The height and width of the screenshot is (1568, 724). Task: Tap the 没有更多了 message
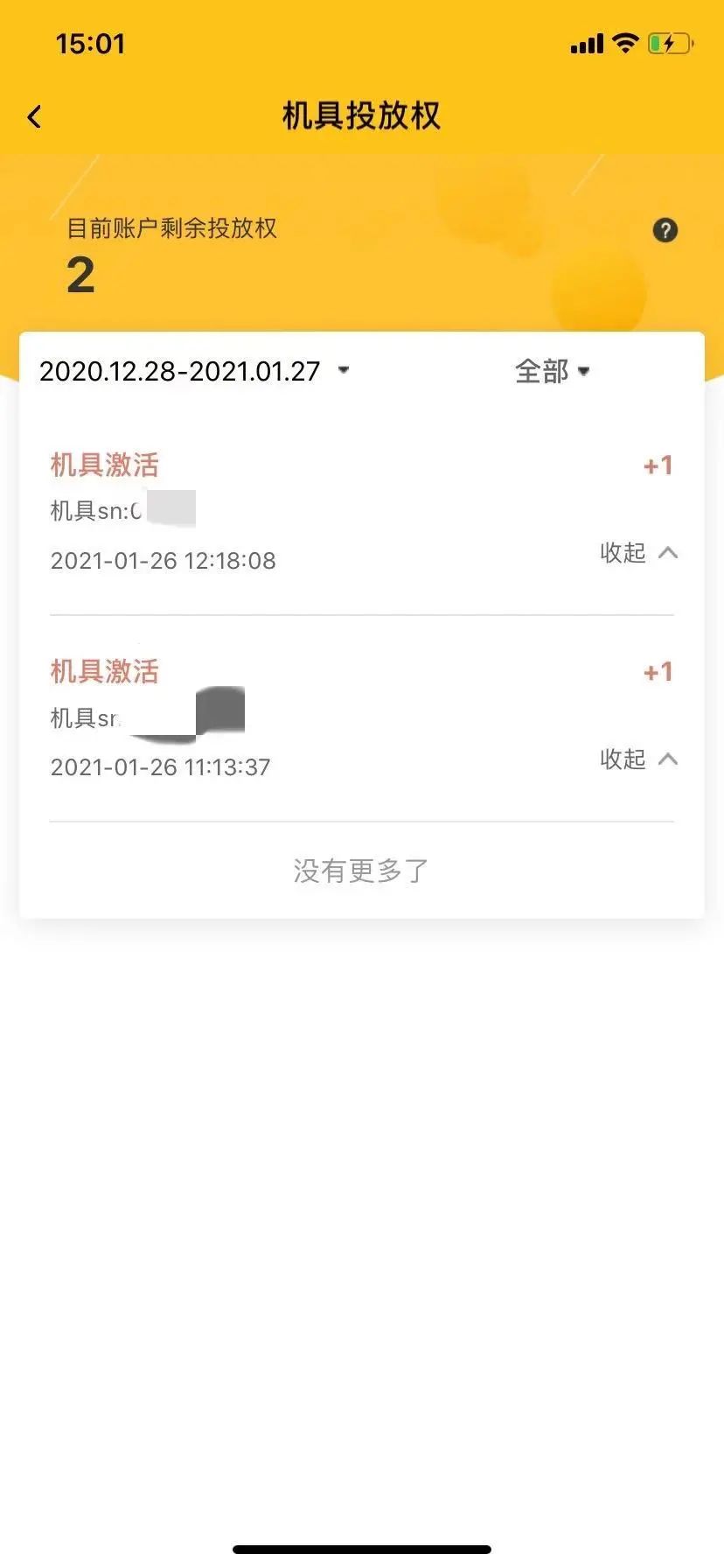[360, 869]
